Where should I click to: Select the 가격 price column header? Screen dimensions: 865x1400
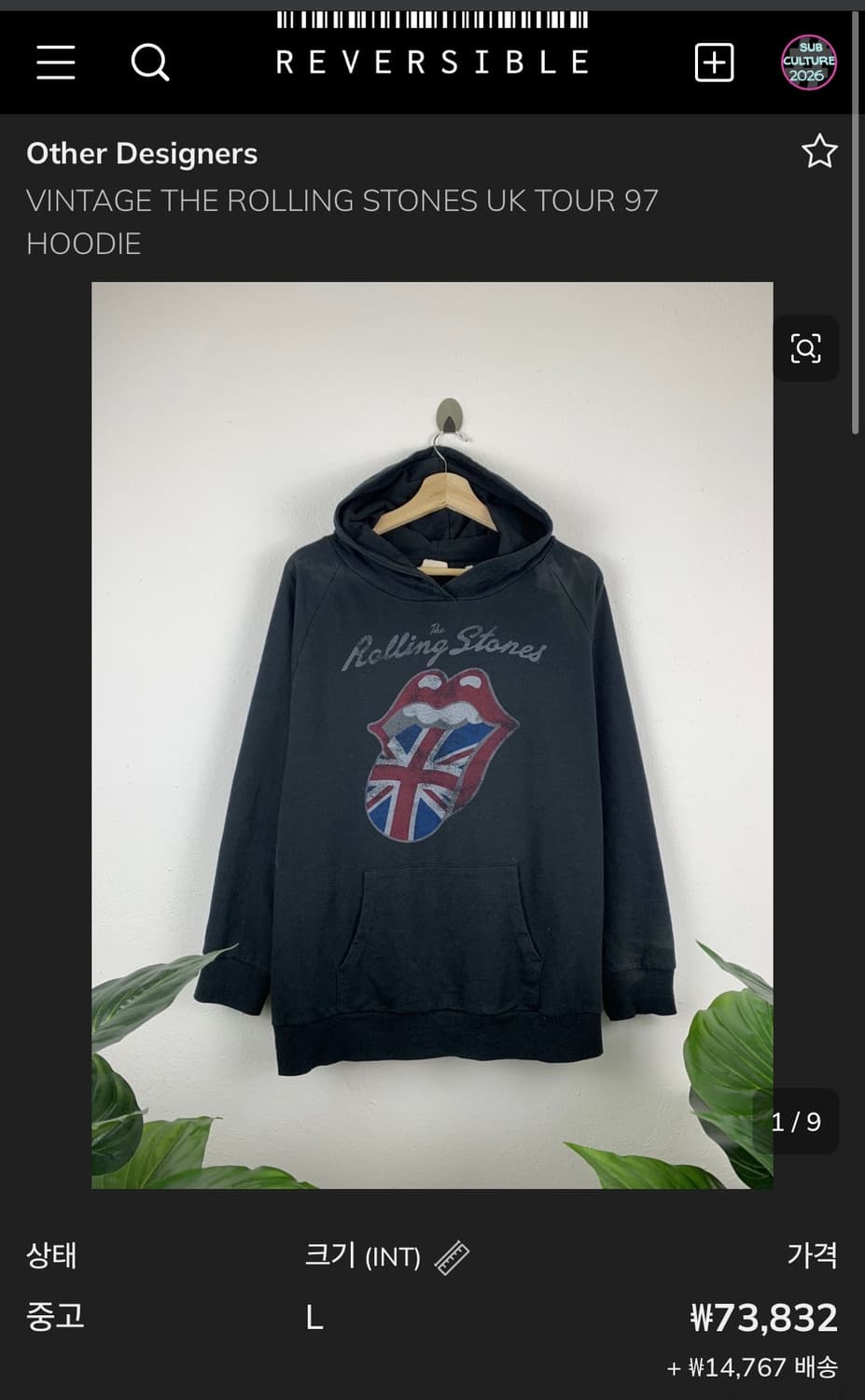[808, 1255]
